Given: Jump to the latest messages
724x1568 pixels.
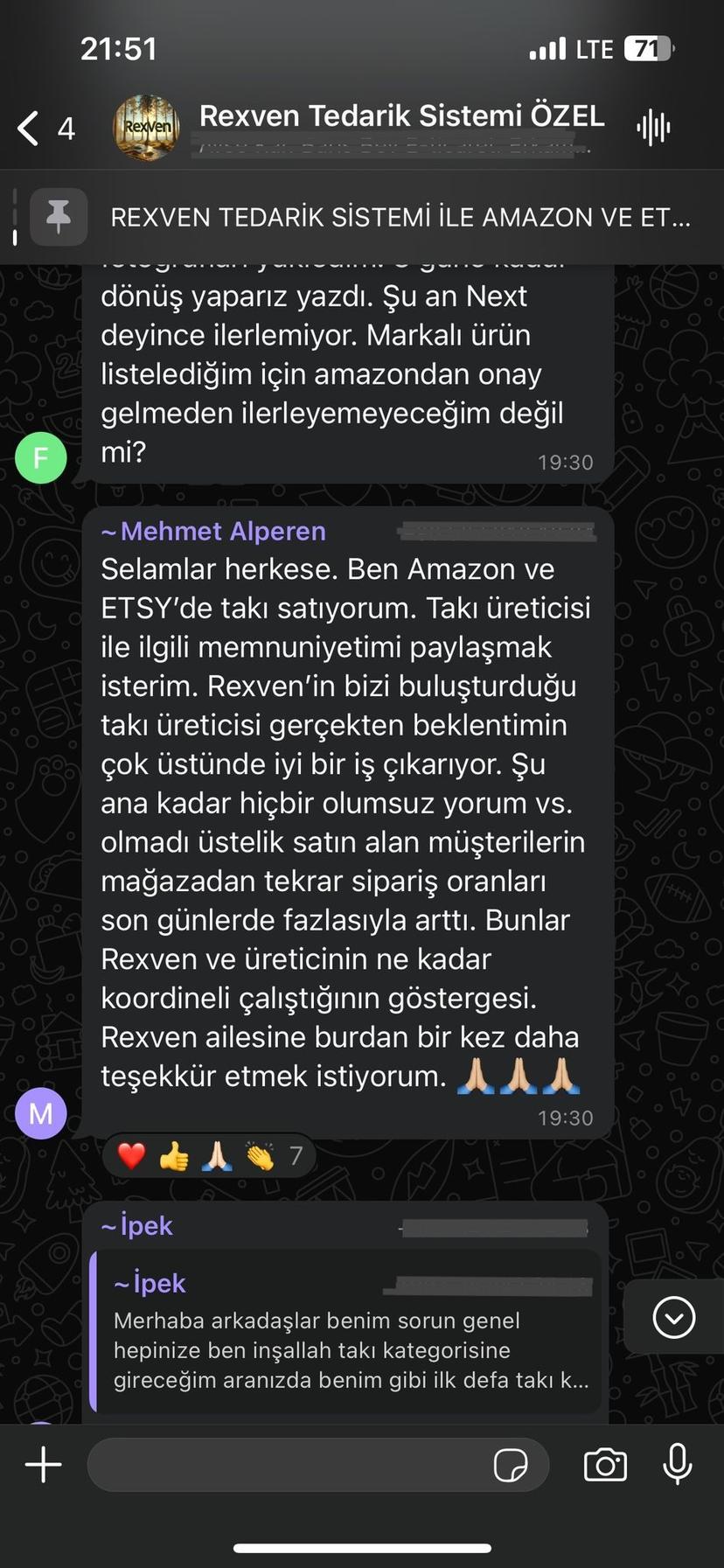Looking at the screenshot, I should pyautogui.click(x=673, y=1318).
